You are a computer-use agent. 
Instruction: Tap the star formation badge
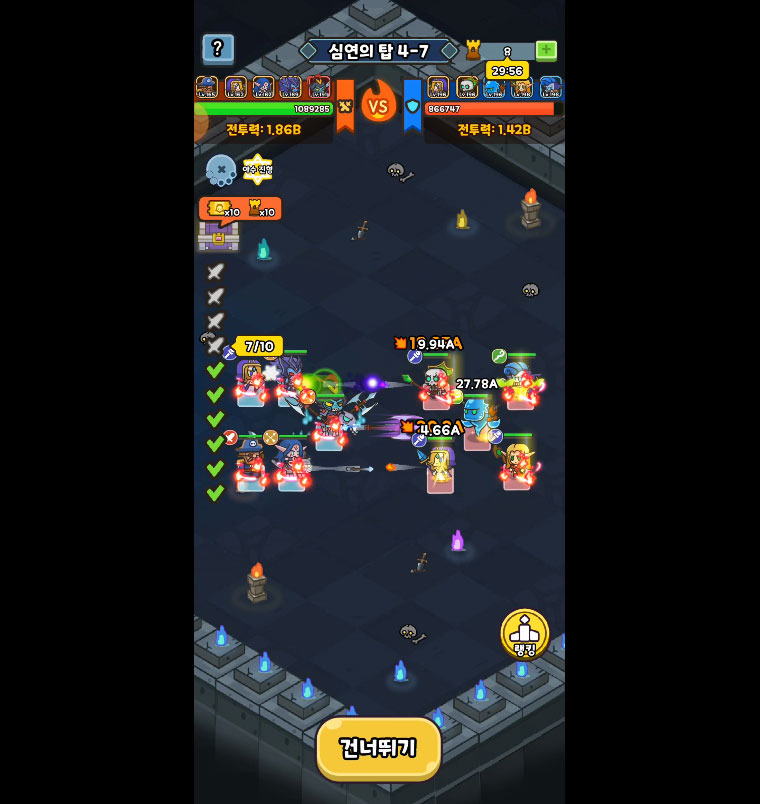point(258,169)
